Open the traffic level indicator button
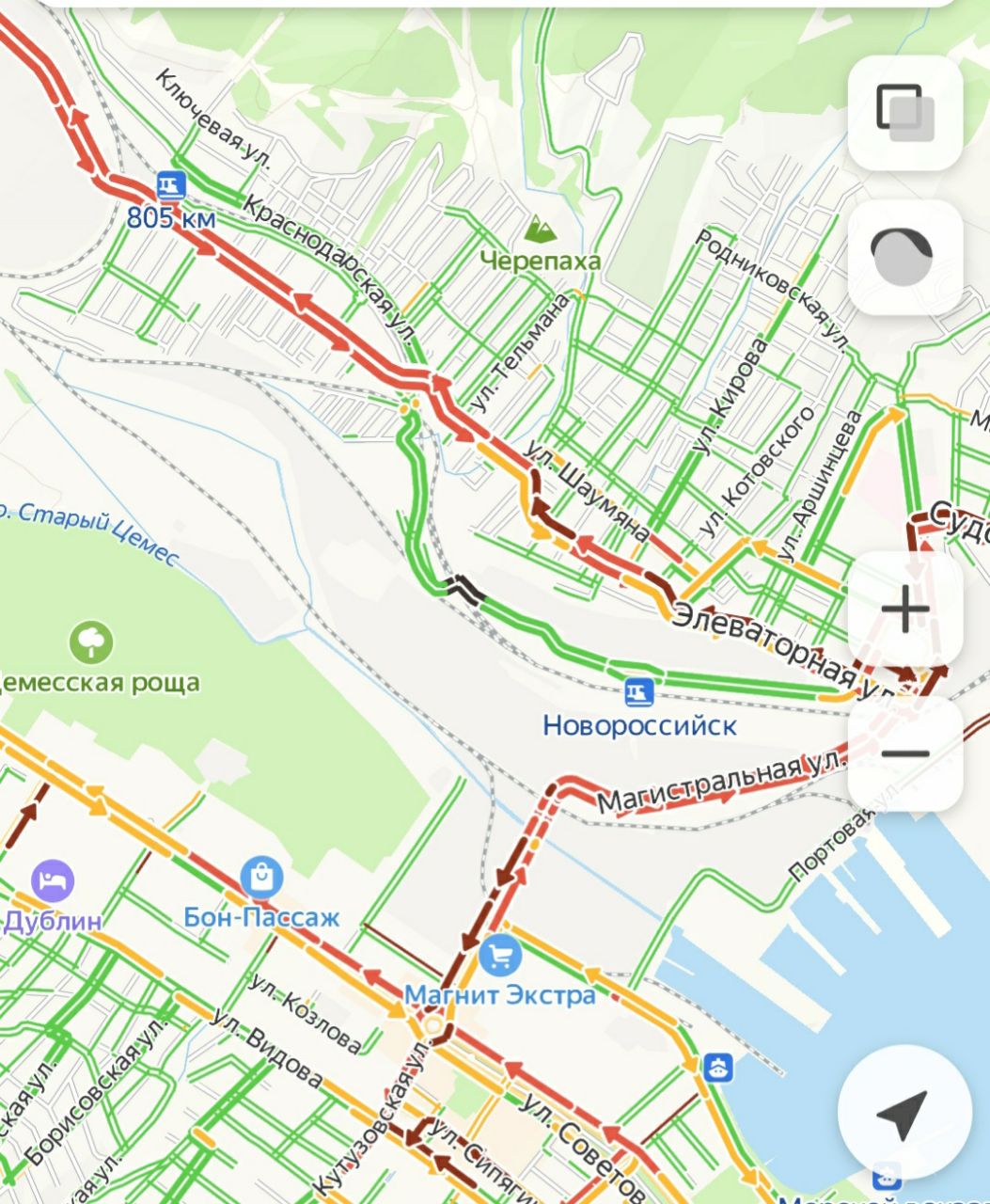Viewport: 990px width, 1204px height. (x=904, y=257)
